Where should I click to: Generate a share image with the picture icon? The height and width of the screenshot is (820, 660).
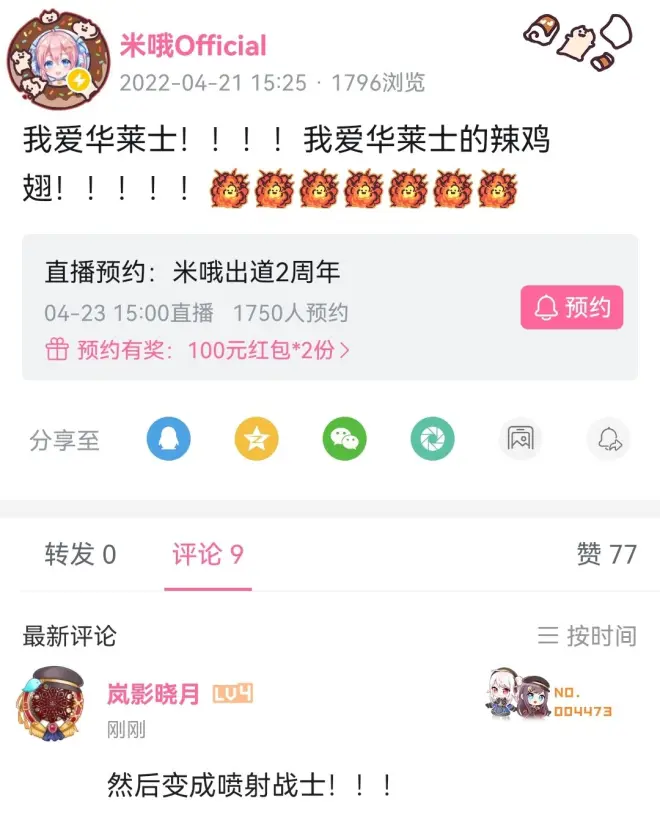(520, 439)
